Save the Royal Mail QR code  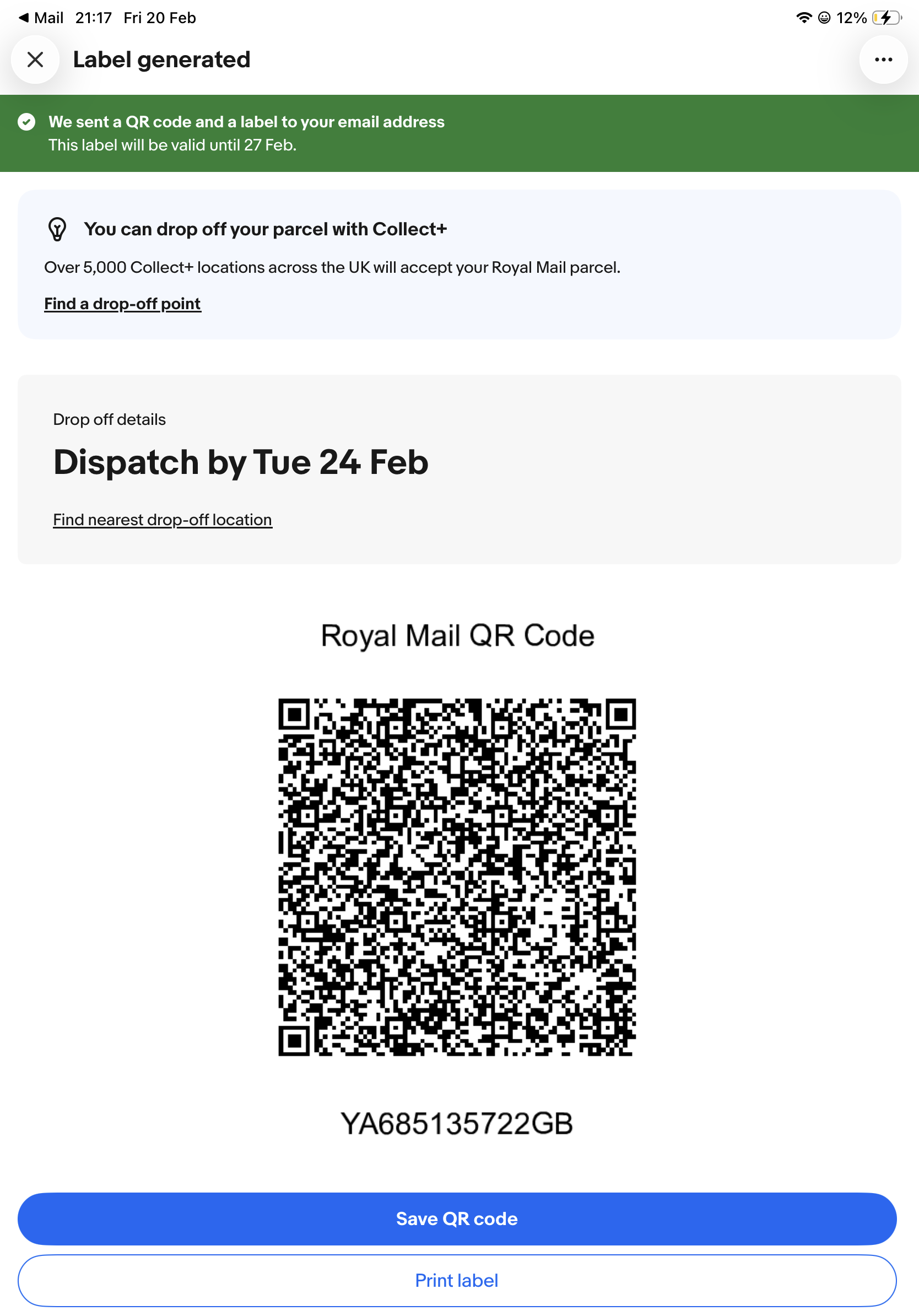(457, 1218)
